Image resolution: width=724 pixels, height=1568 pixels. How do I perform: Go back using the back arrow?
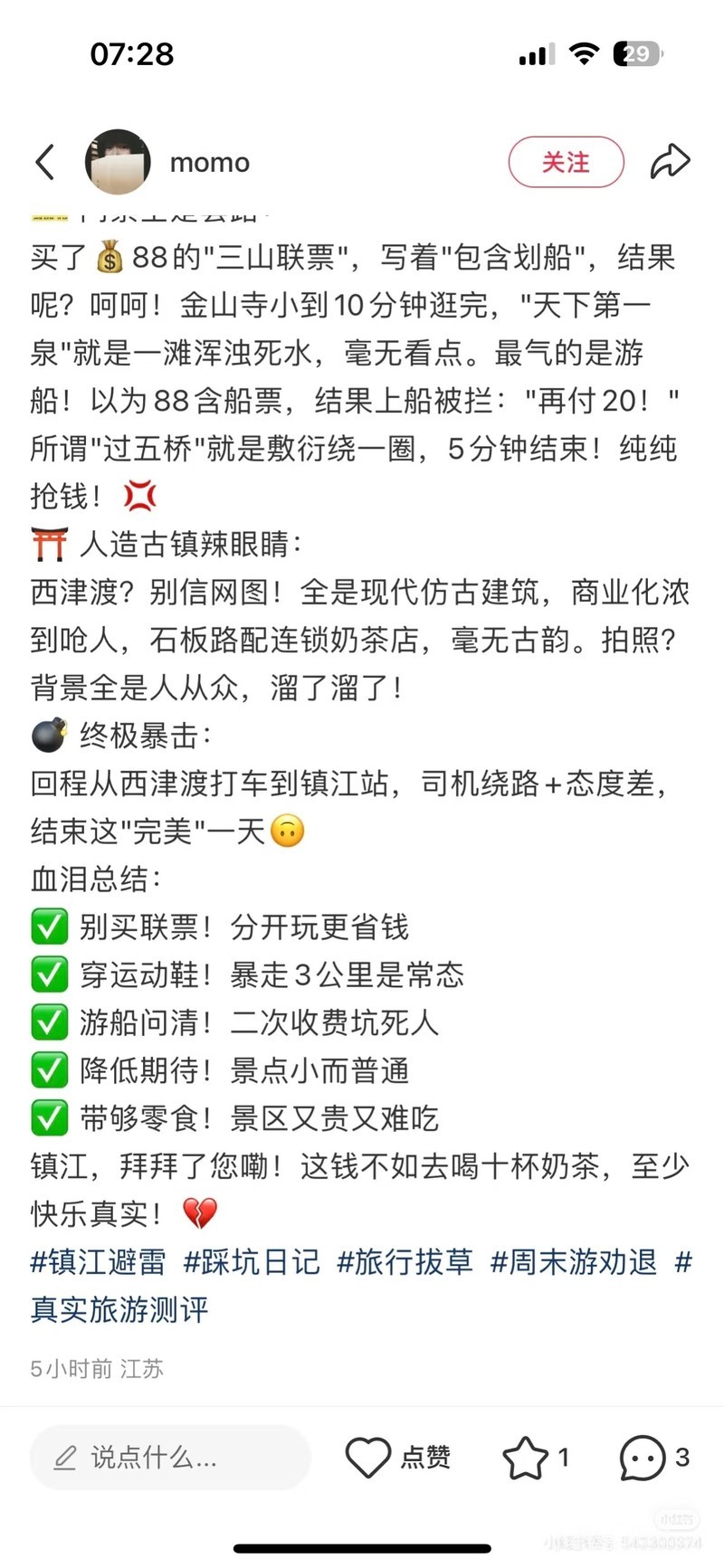45,162
